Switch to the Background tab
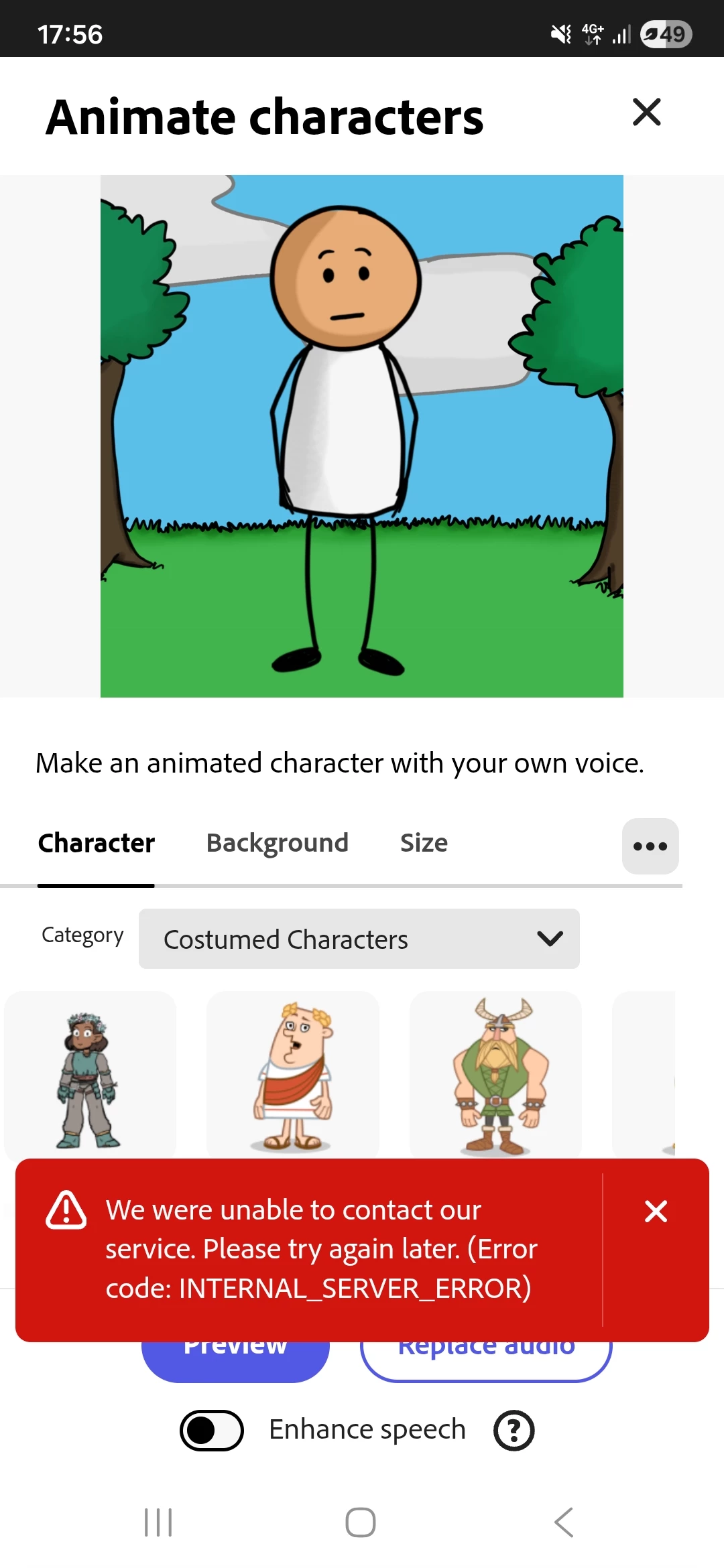Screen dimensions: 724x1568 (277, 843)
